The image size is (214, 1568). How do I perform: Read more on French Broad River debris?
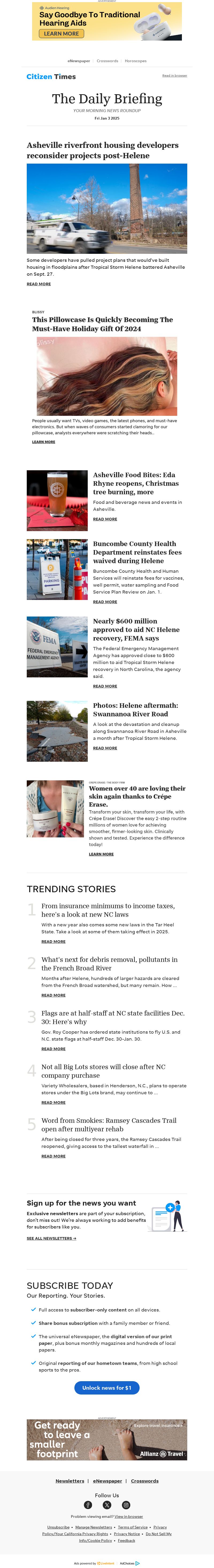point(53,995)
